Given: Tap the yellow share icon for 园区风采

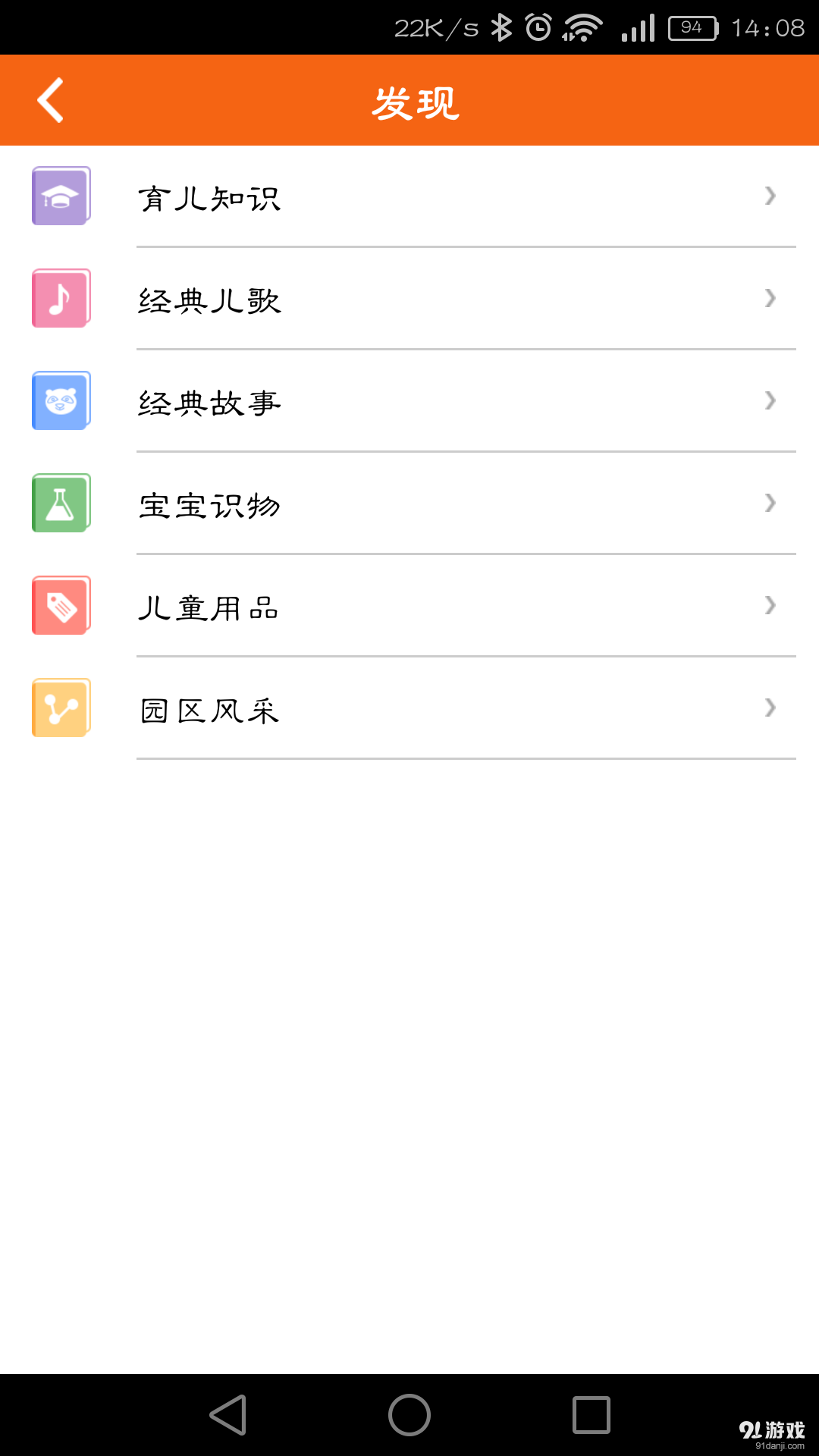Looking at the screenshot, I should 61,708.
